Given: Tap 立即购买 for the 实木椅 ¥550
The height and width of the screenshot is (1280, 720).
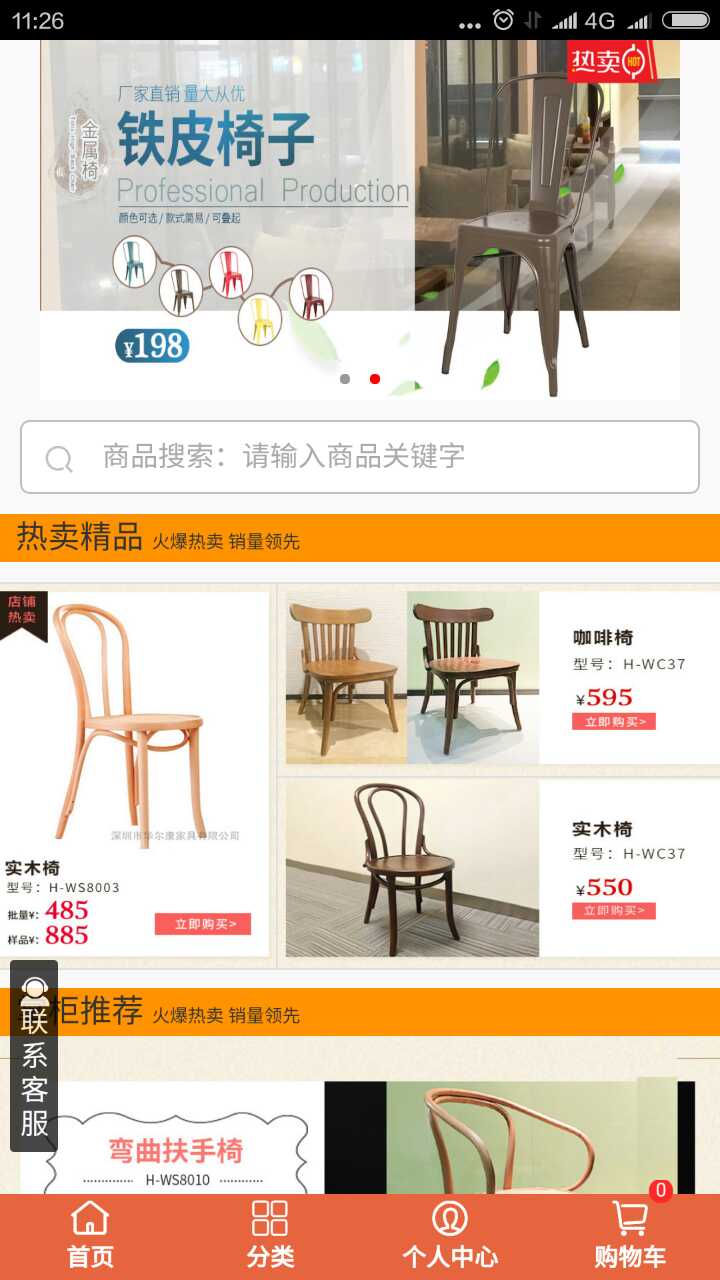Looking at the screenshot, I should click(614, 911).
